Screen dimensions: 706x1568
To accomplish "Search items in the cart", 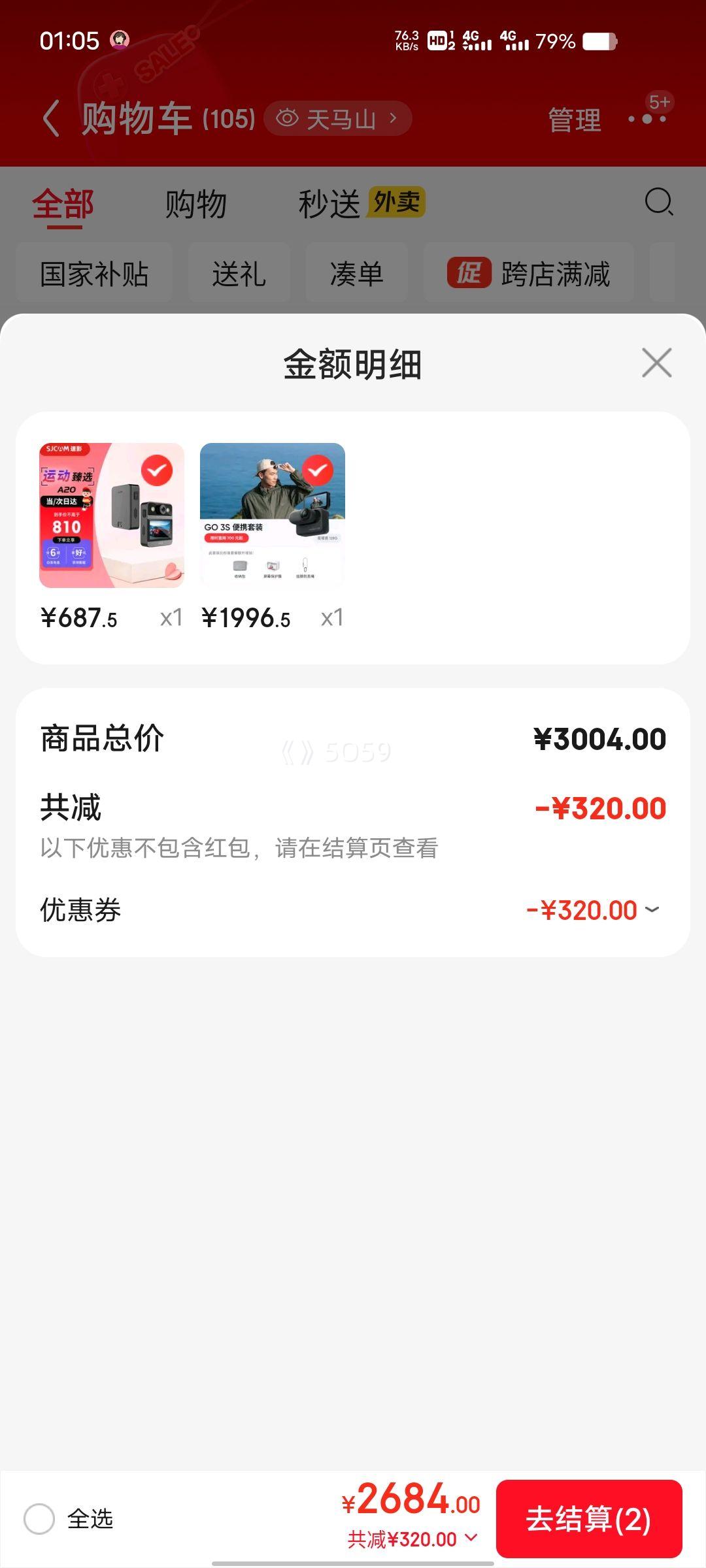I will [x=658, y=202].
